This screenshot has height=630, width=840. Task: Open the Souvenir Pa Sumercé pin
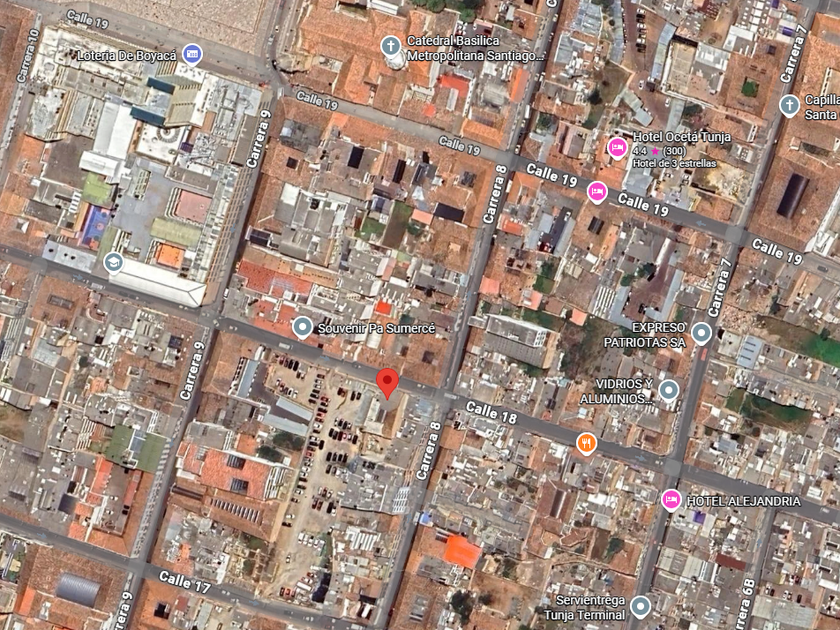302,327
